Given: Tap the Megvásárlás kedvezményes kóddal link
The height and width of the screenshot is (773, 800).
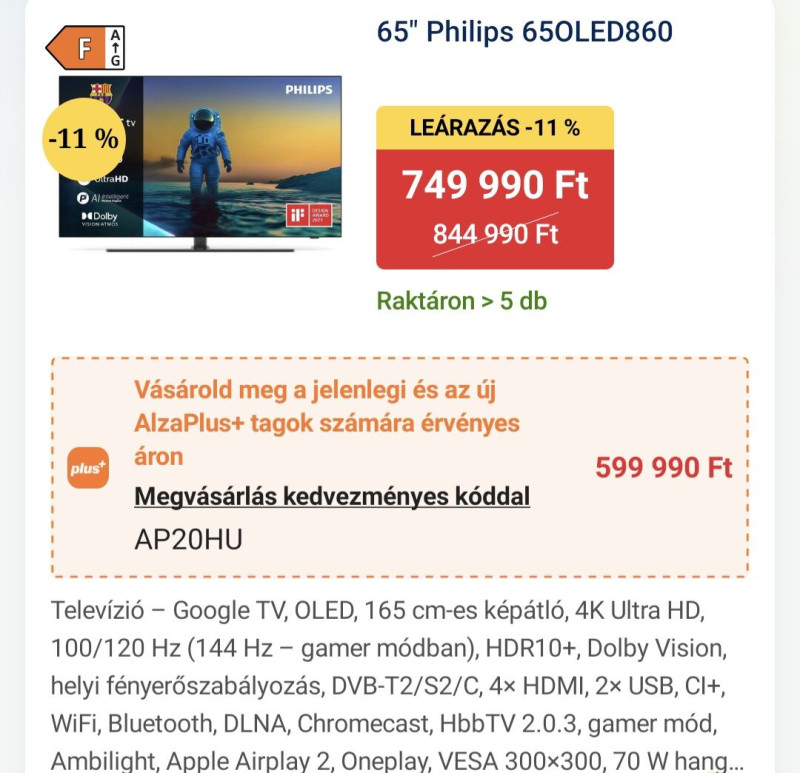Looking at the screenshot, I should pyautogui.click(x=332, y=496).
